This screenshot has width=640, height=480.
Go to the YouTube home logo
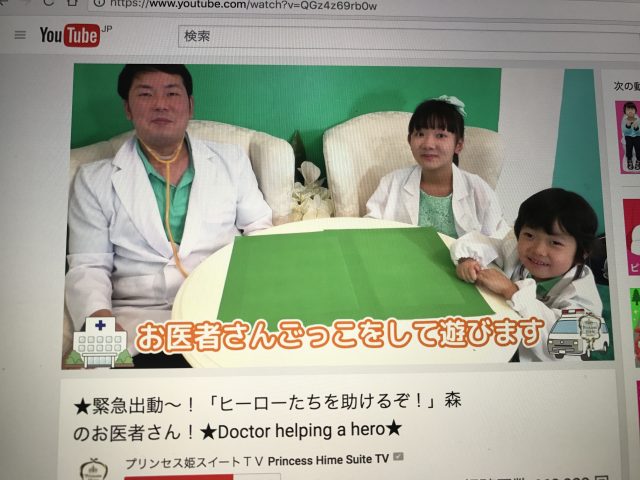click(70, 36)
